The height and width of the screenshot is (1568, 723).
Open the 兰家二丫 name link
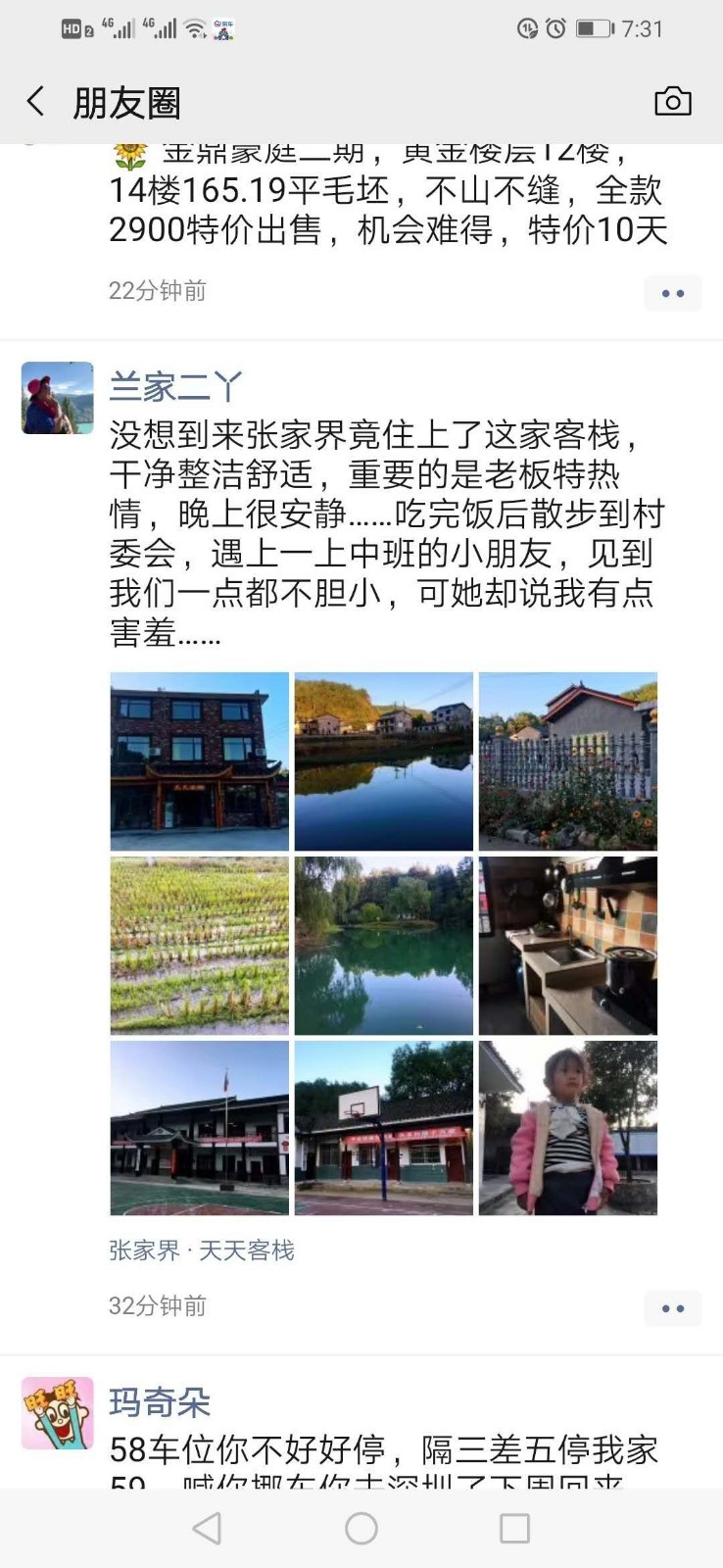tap(175, 387)
